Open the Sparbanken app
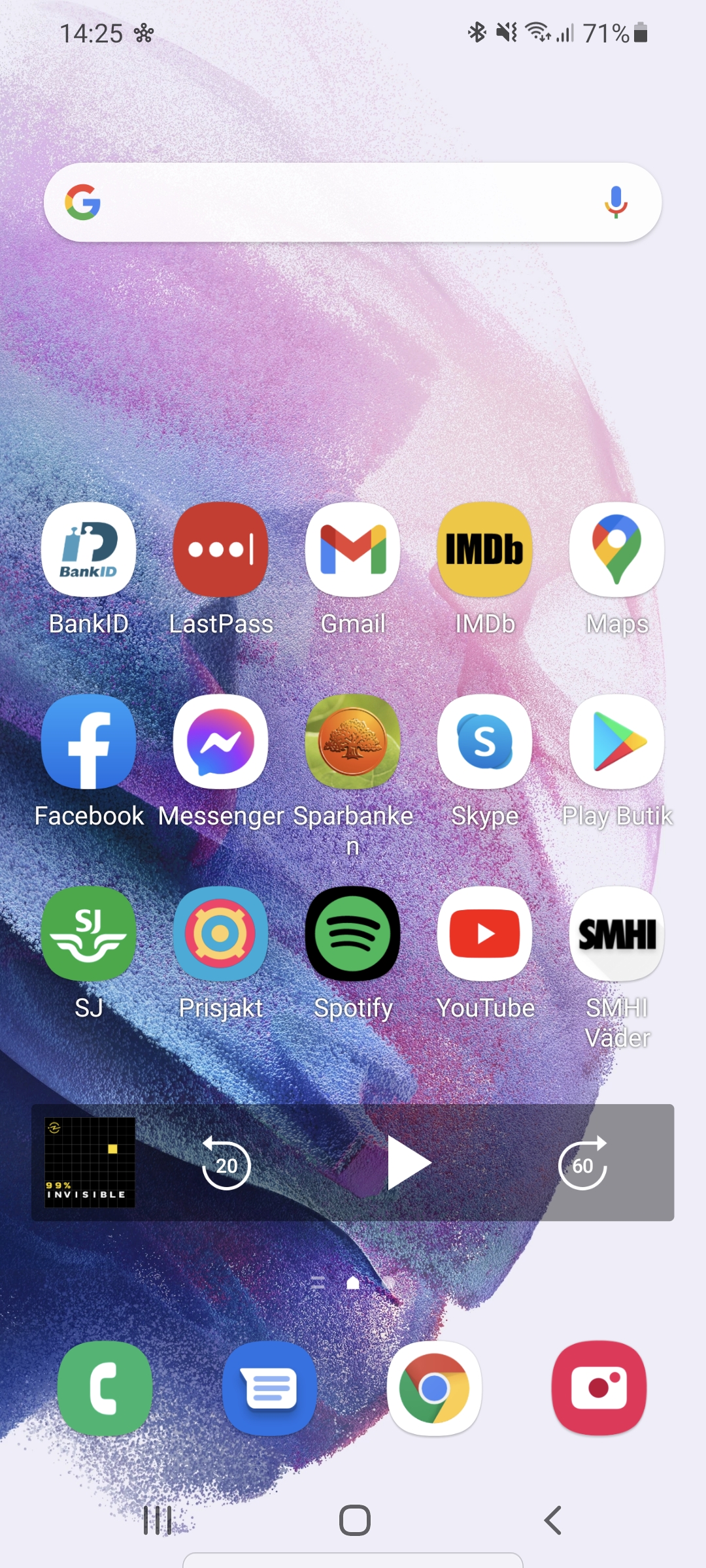 click(353, 742)
